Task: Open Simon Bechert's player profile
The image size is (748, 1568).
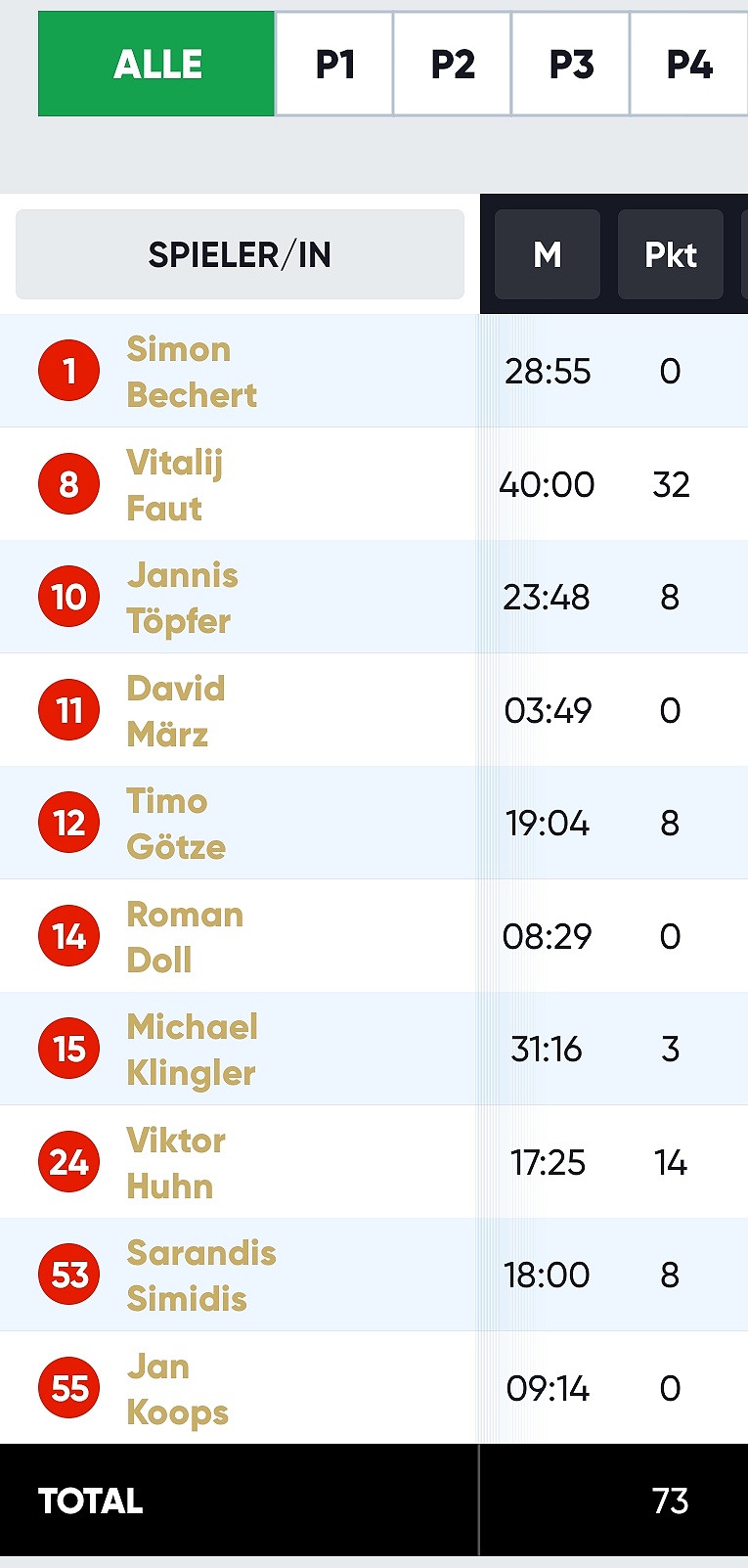Action: tap(192, 372)
